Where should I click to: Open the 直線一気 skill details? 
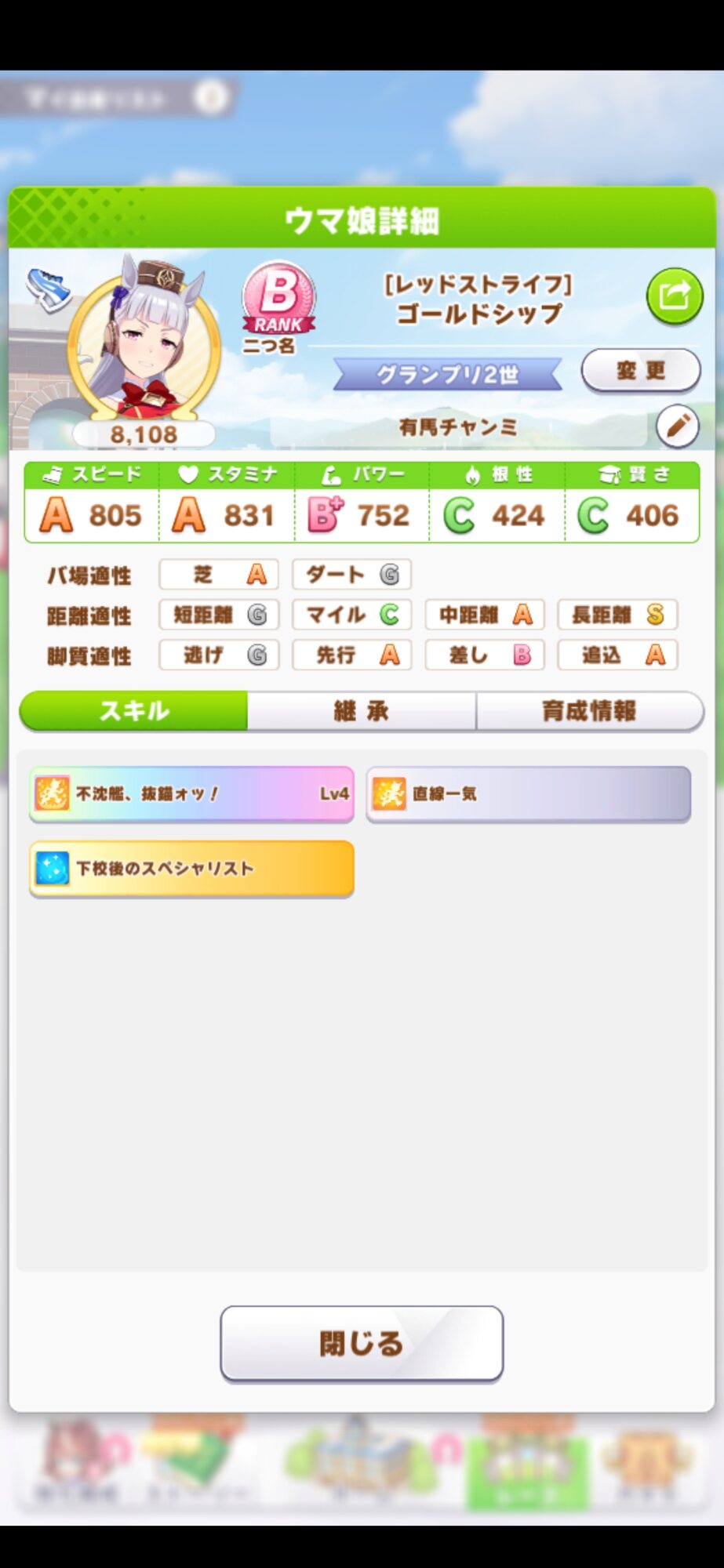[529, 794]
